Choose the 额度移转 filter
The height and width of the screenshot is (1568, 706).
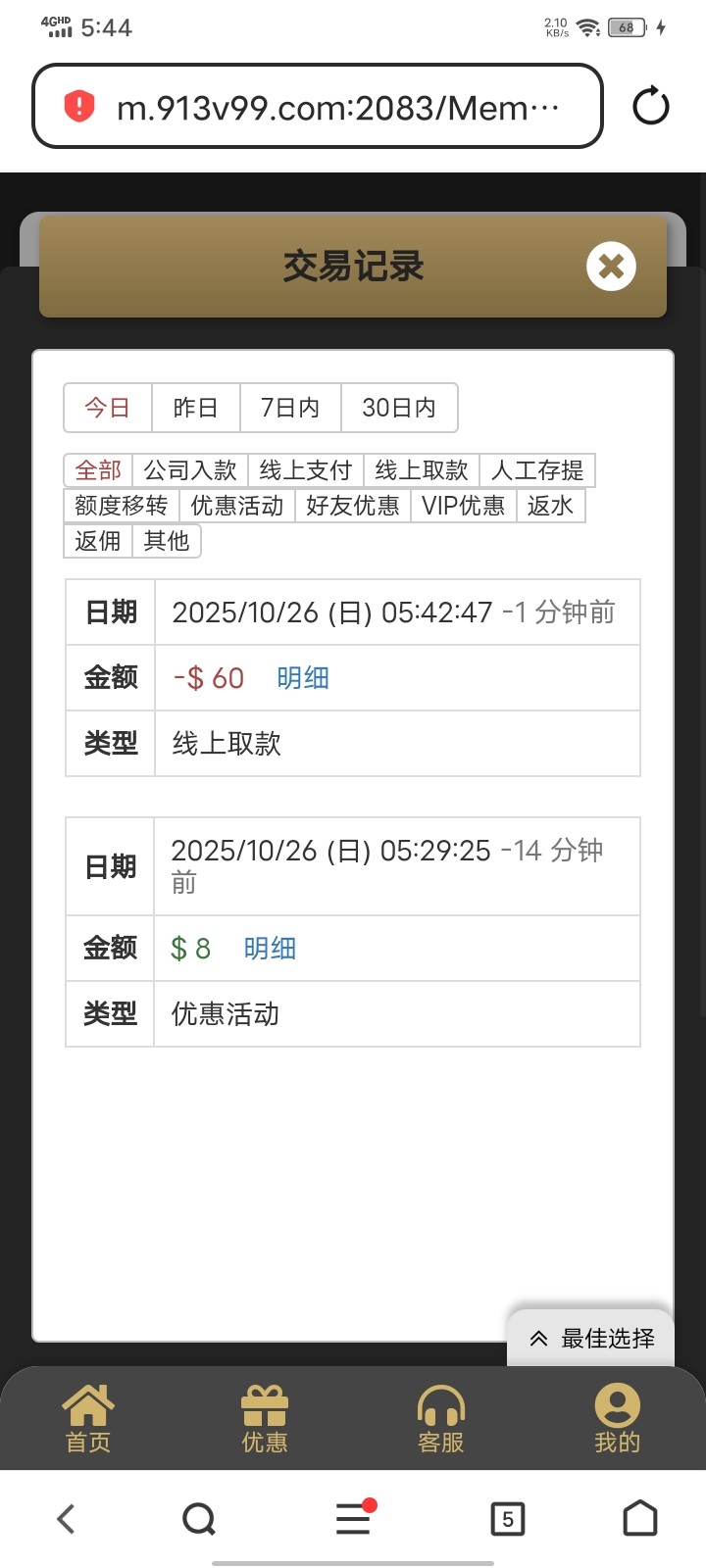tap(121, 506)
